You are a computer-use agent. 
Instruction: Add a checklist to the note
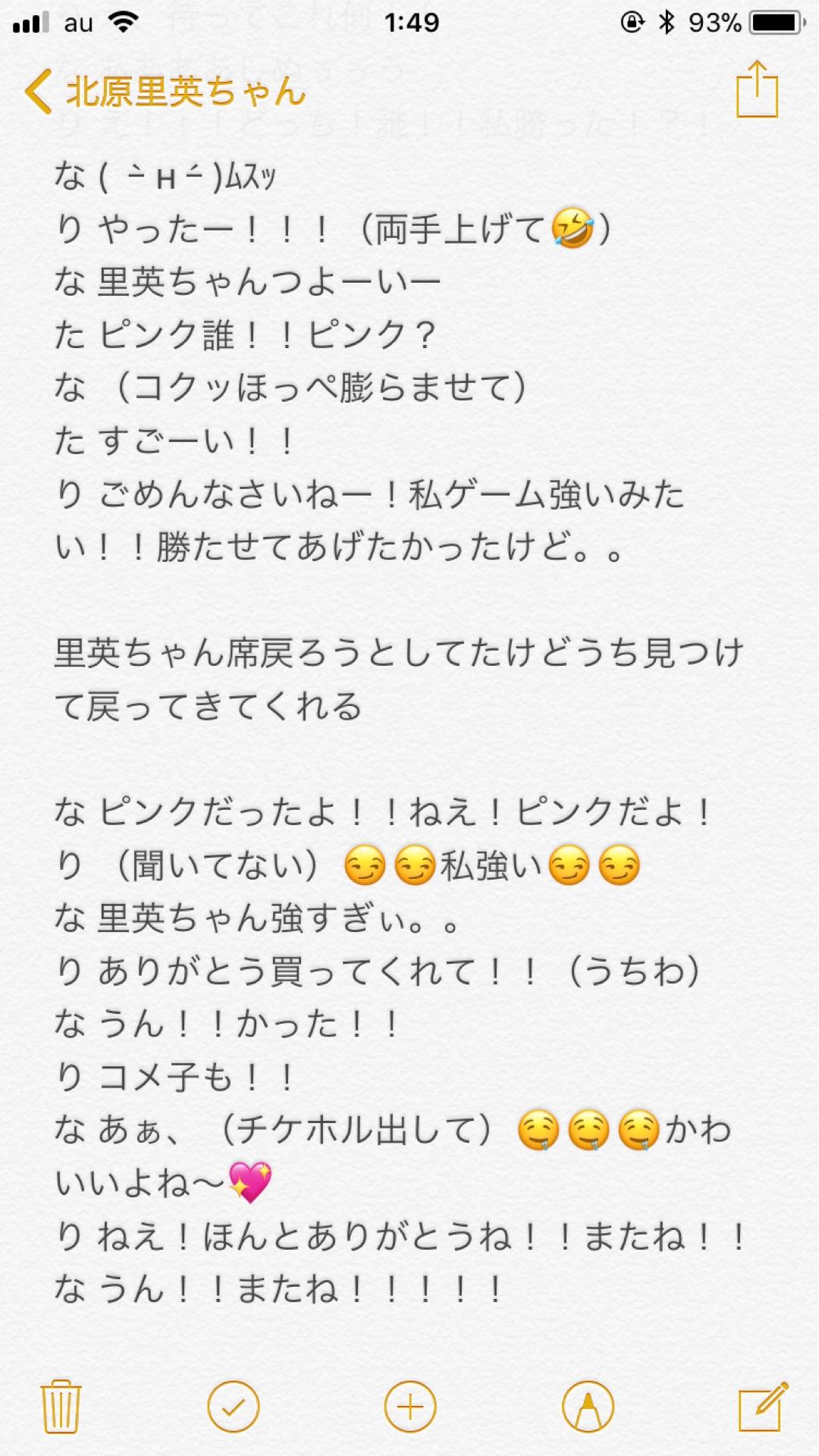pos(234,1407)
